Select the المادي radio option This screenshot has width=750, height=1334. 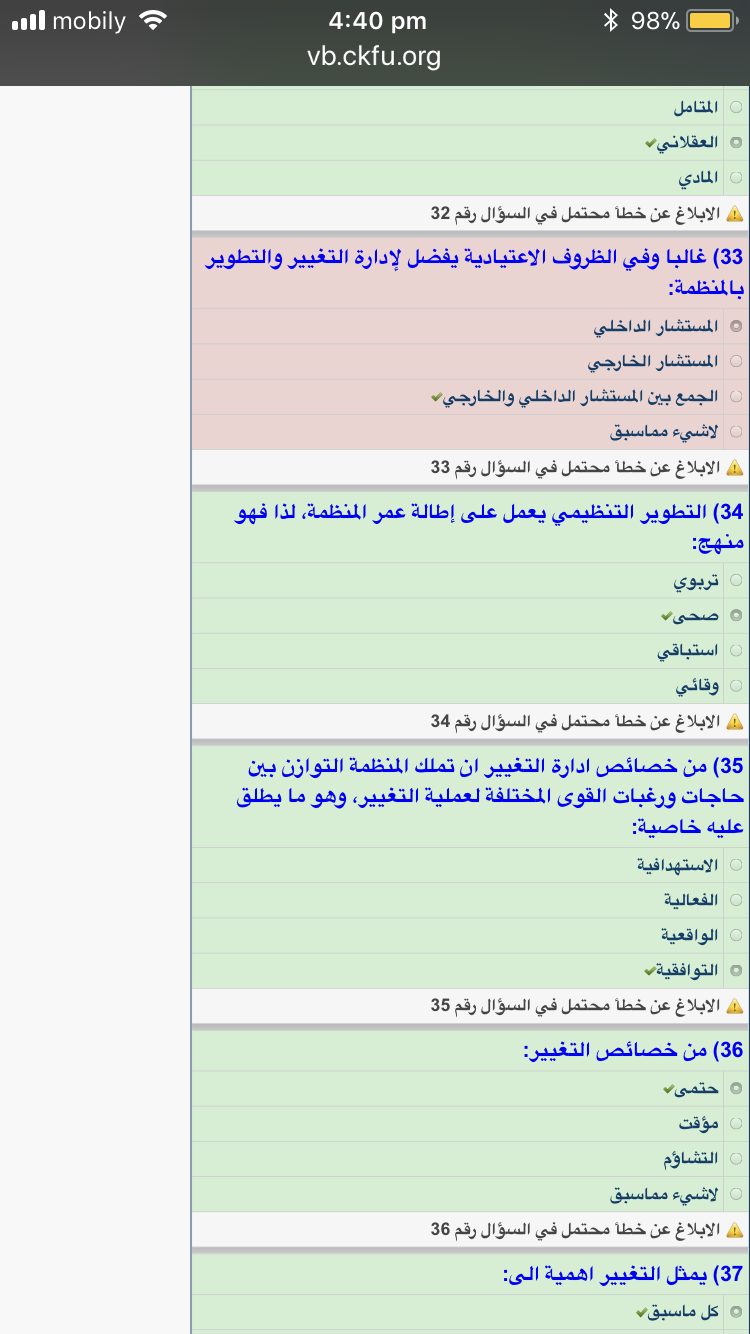[737, 178]
